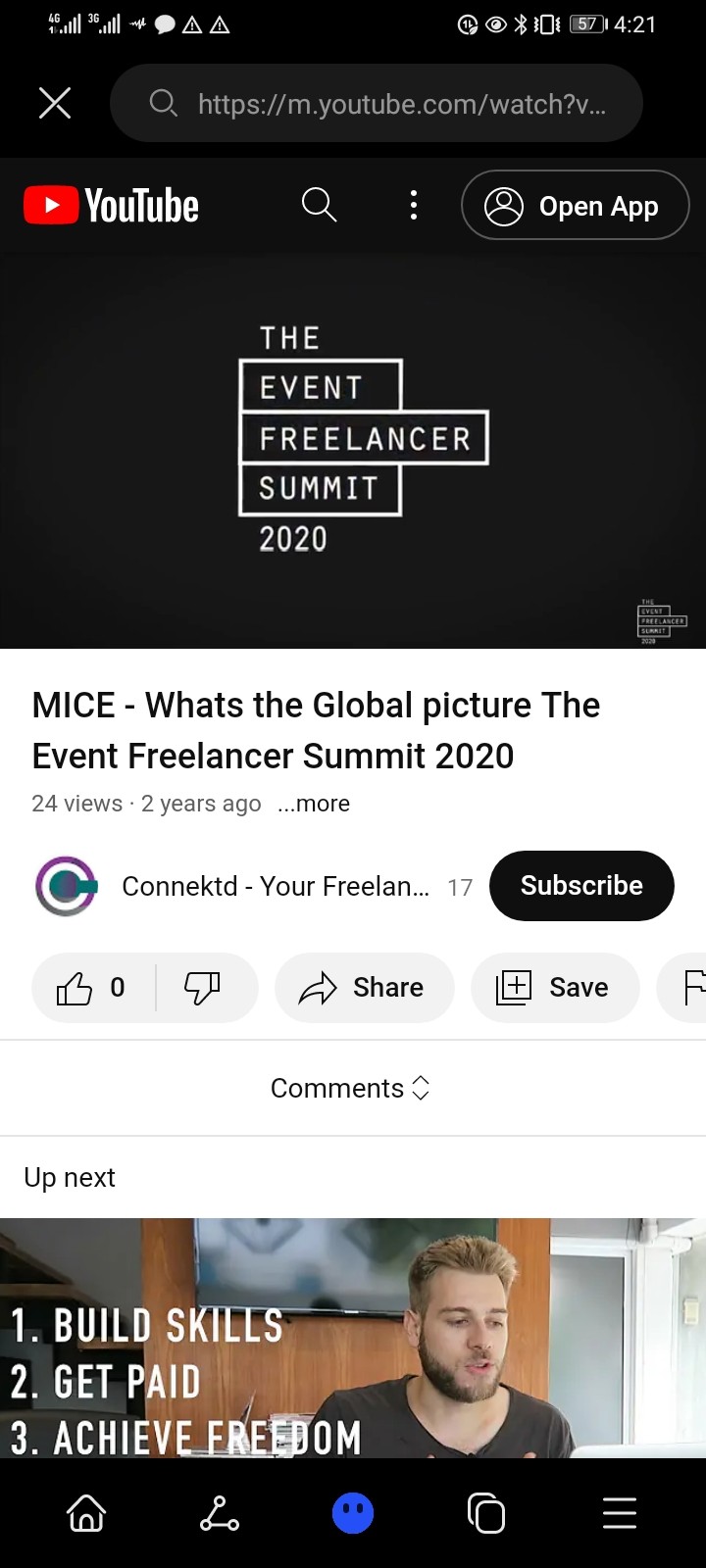Play the Event Freelancer Summit video

coord(353,451)
